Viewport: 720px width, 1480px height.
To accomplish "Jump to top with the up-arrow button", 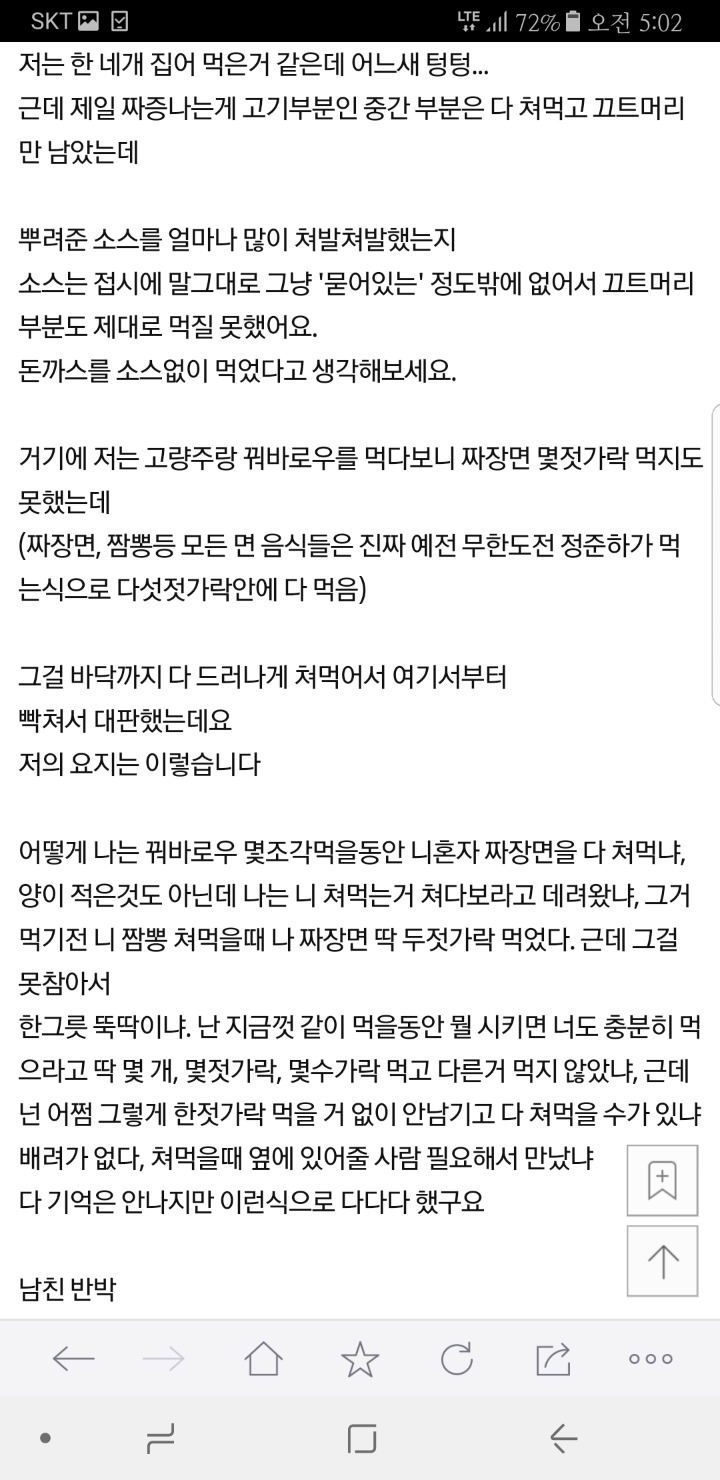I will tap(663, 1261).
